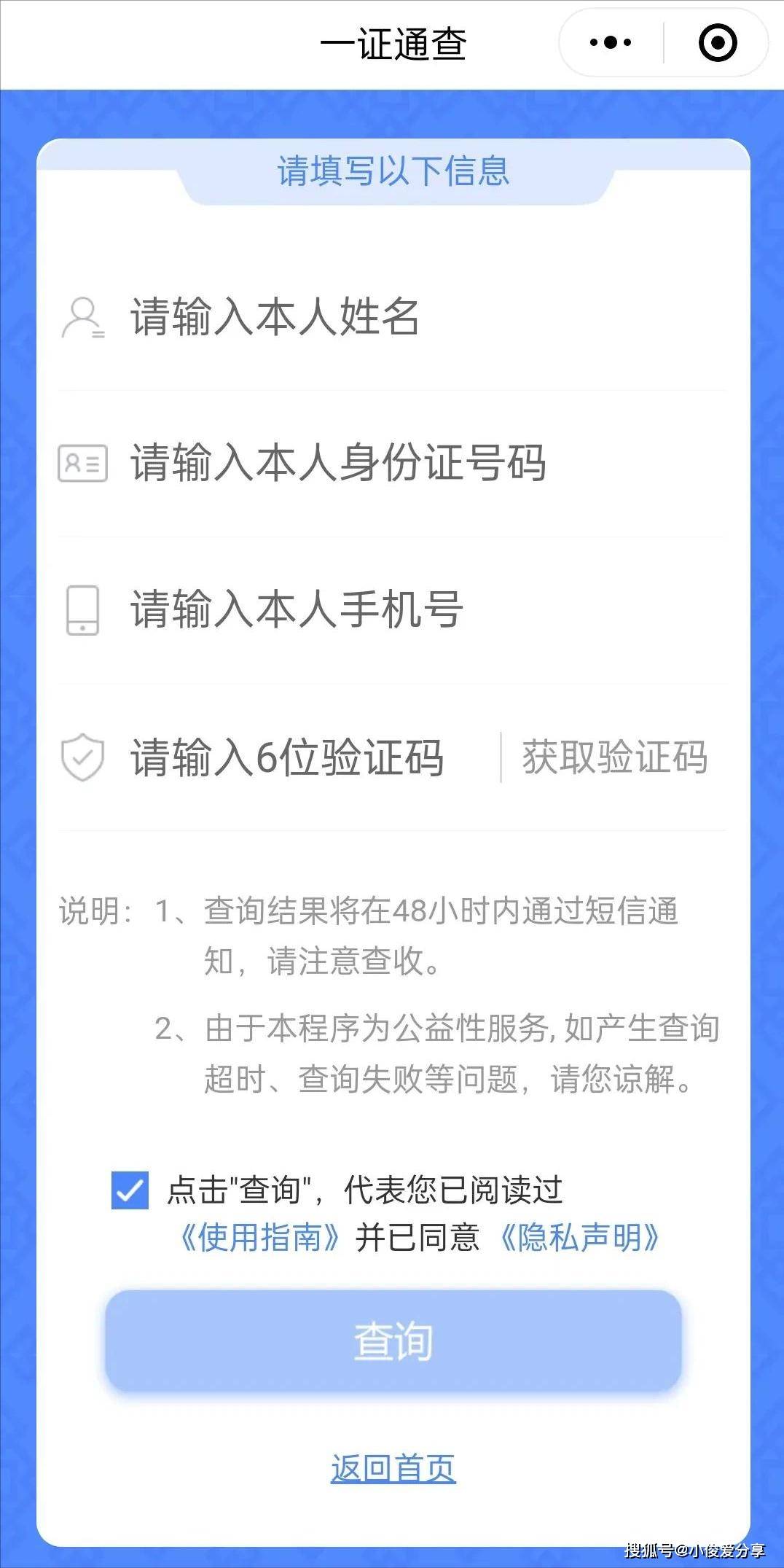Viewport: 784px width, 1568px height.
Task: Select the phone number field 请输入本人手机号
Action: coord(392,610)
